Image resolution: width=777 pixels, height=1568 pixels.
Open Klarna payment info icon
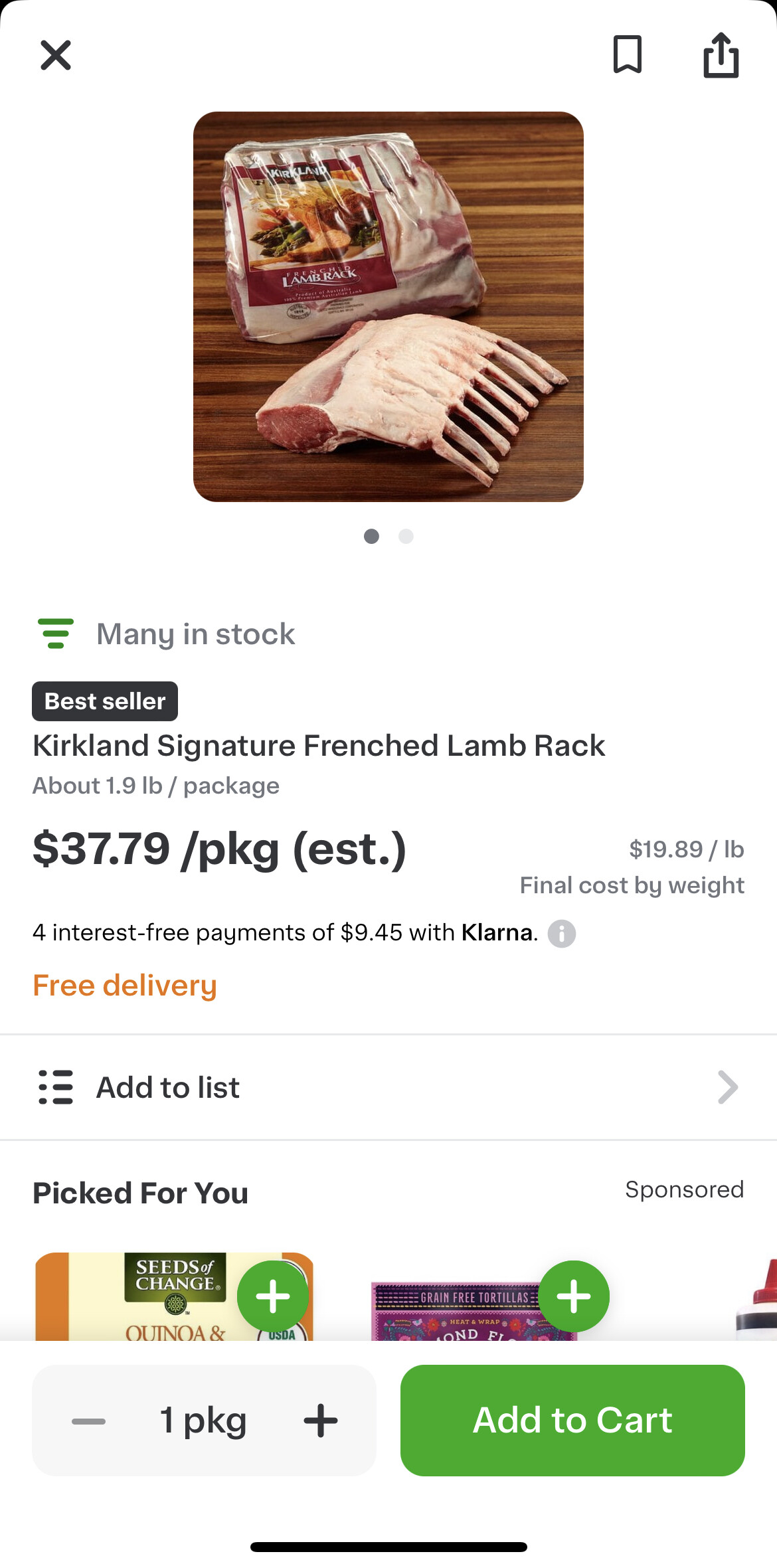tap(561, 934)
